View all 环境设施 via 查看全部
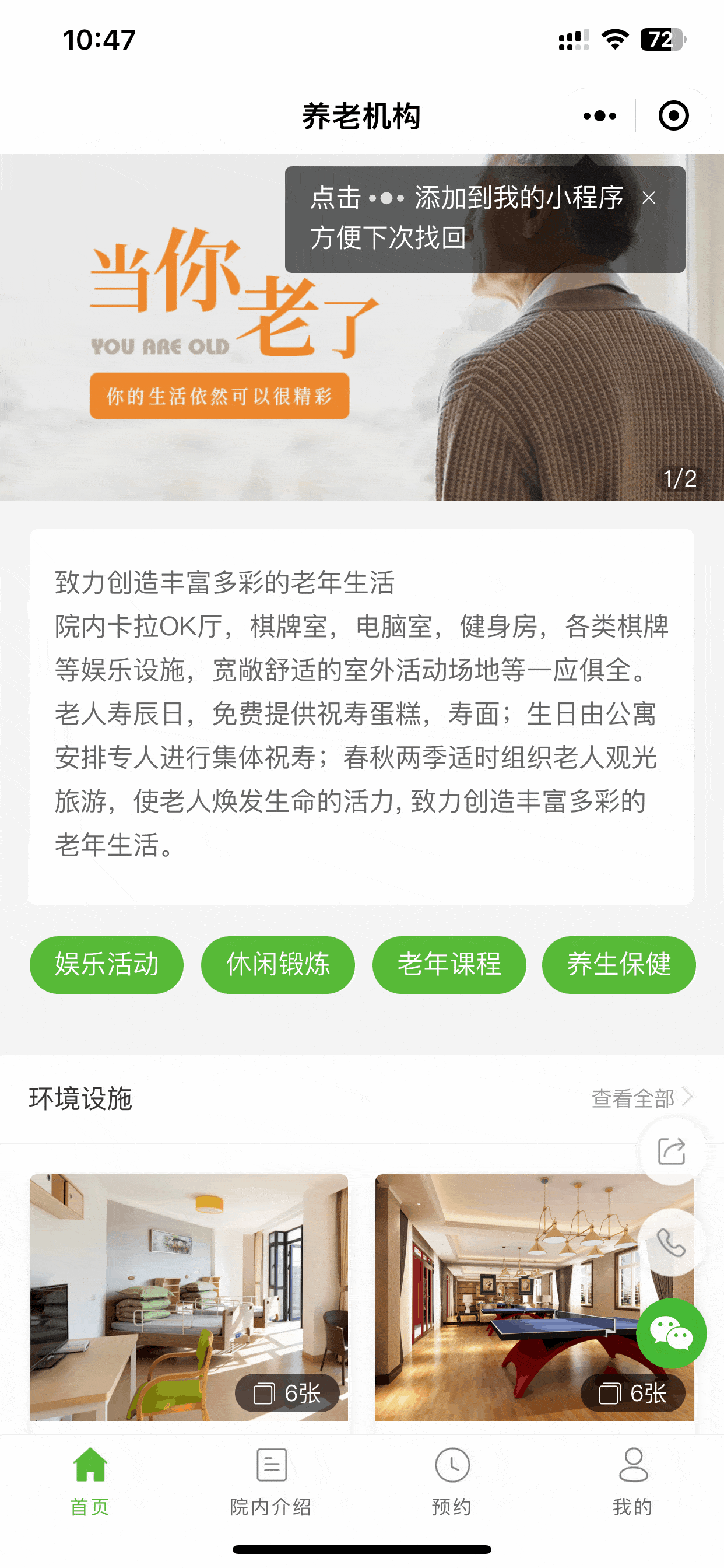724x1568 pixels. click(641, 1098)
